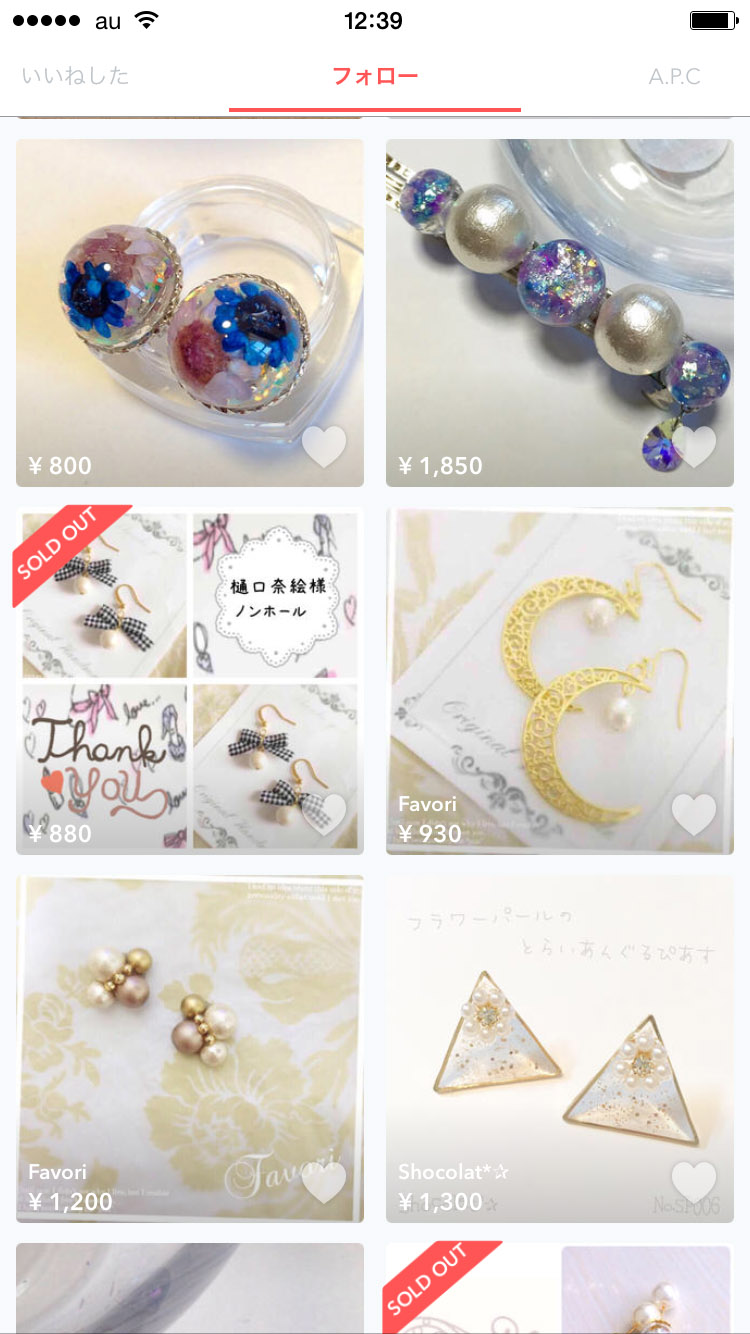The height and width of the screenshot is (1334, 750).
Task: Like the ¥1,850 hair clip
Action: (x=694, y=447)
